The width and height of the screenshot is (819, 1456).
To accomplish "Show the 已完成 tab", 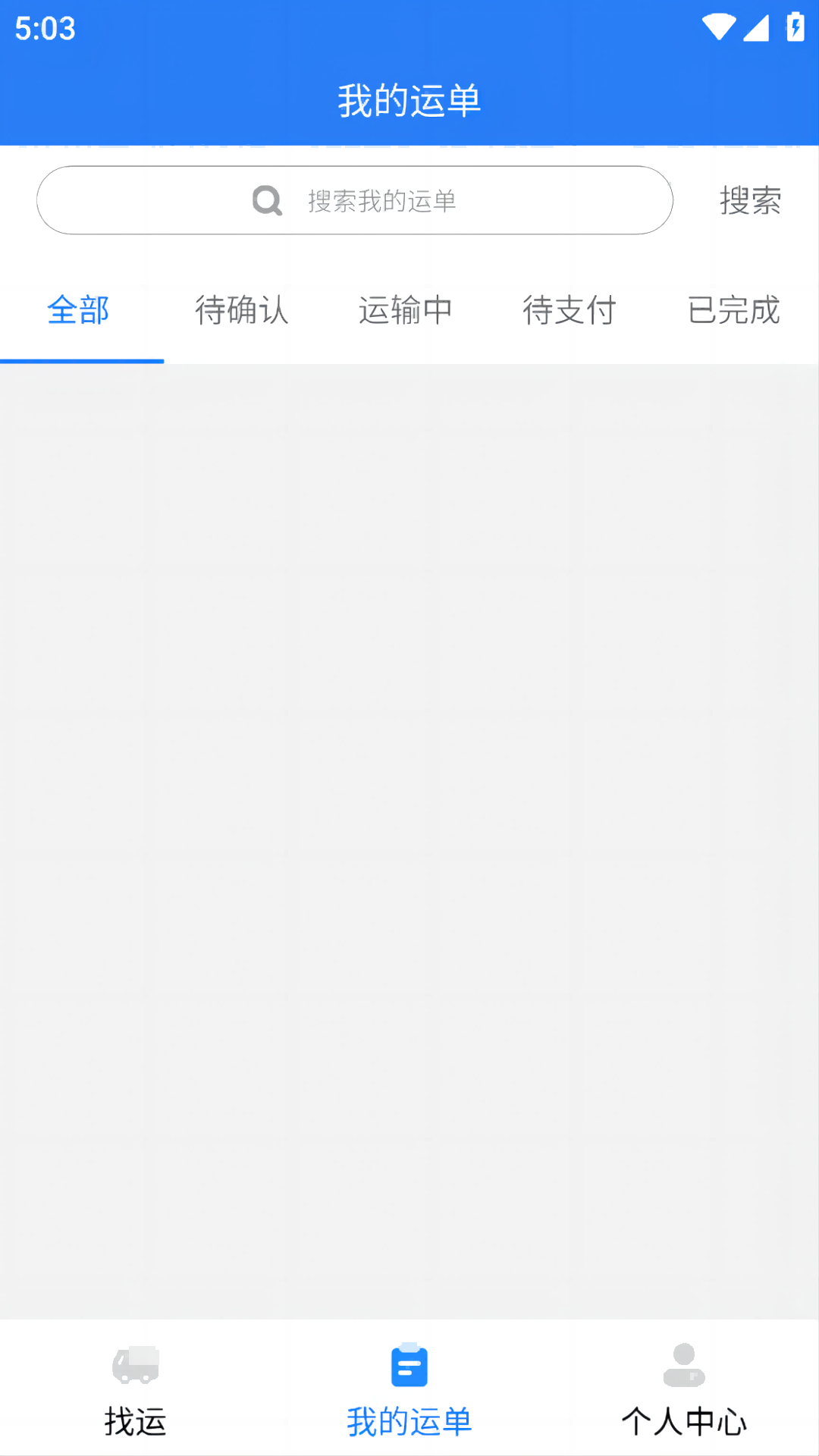I will (734, 310).
